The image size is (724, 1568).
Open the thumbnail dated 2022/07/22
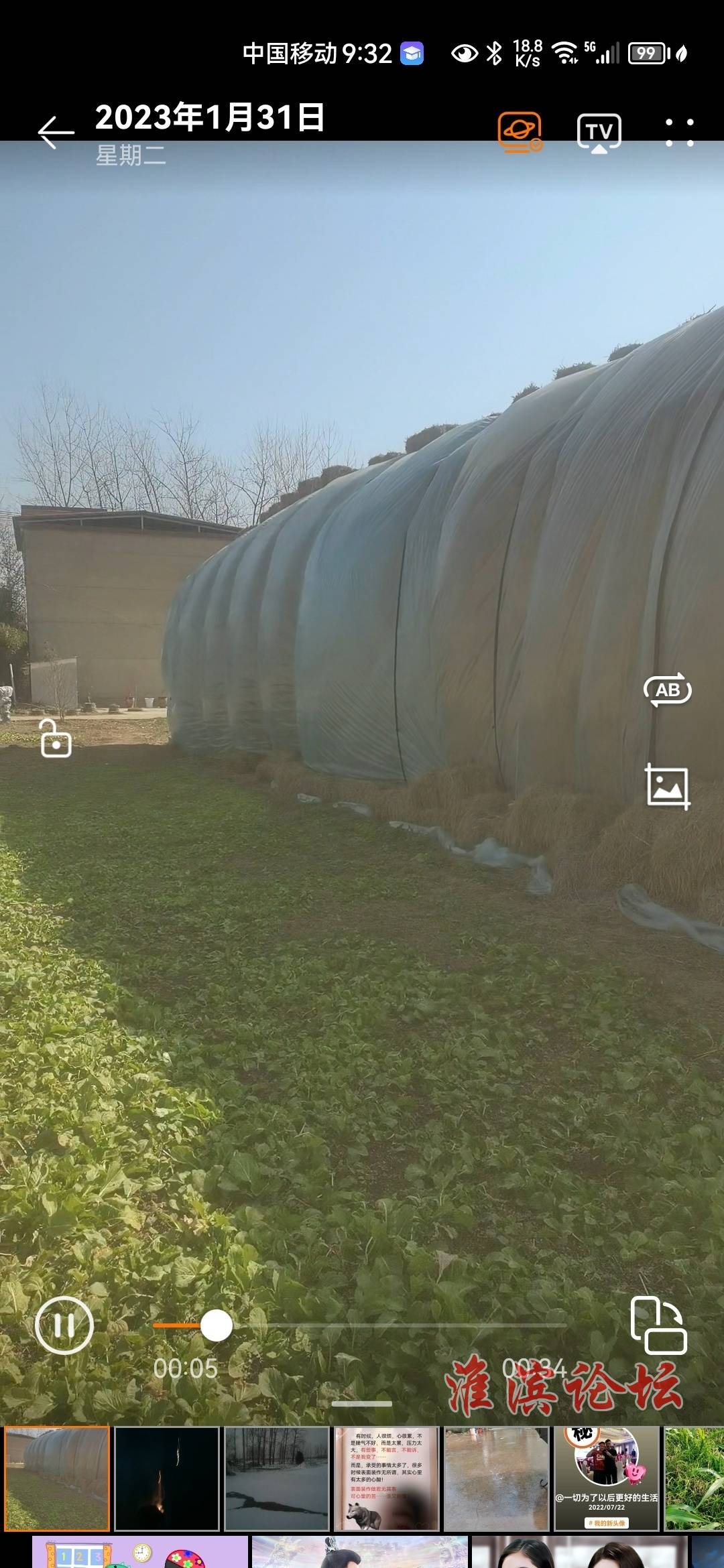pyautogui.click(x=607, y=1479)
